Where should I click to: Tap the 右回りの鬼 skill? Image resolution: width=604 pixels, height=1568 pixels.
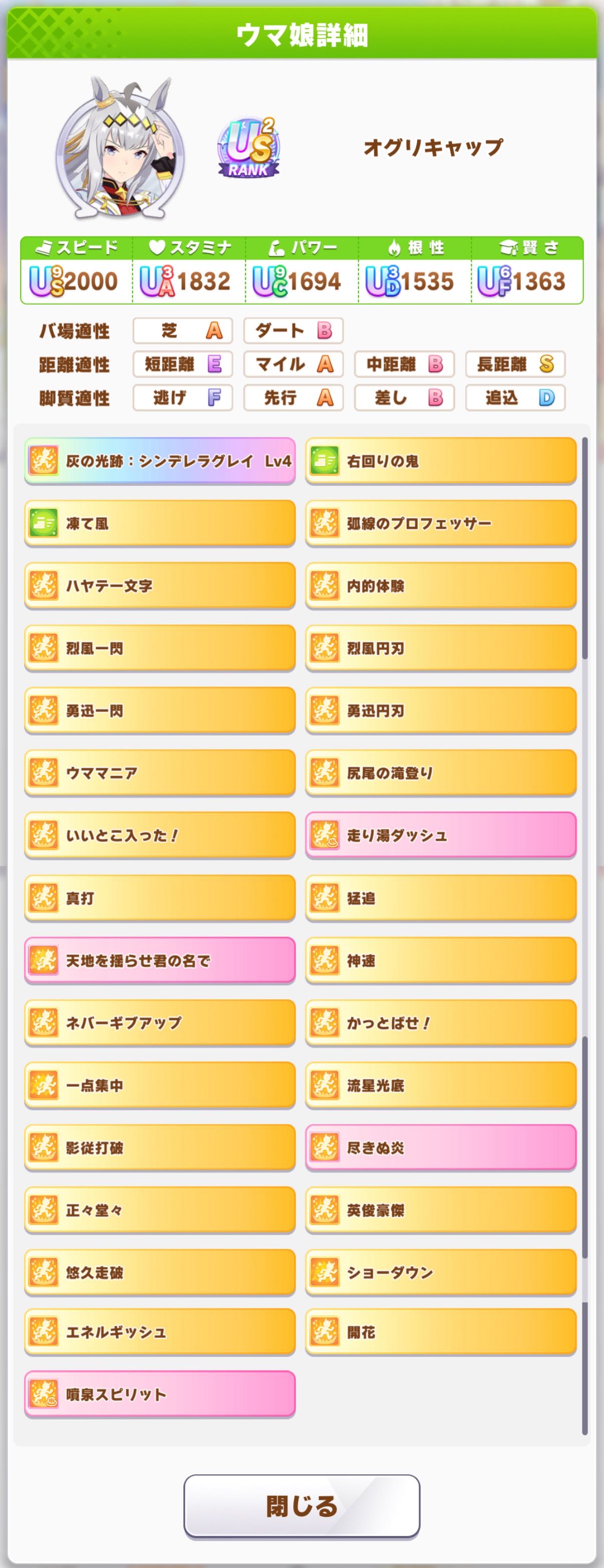click(x=440, y=461)
